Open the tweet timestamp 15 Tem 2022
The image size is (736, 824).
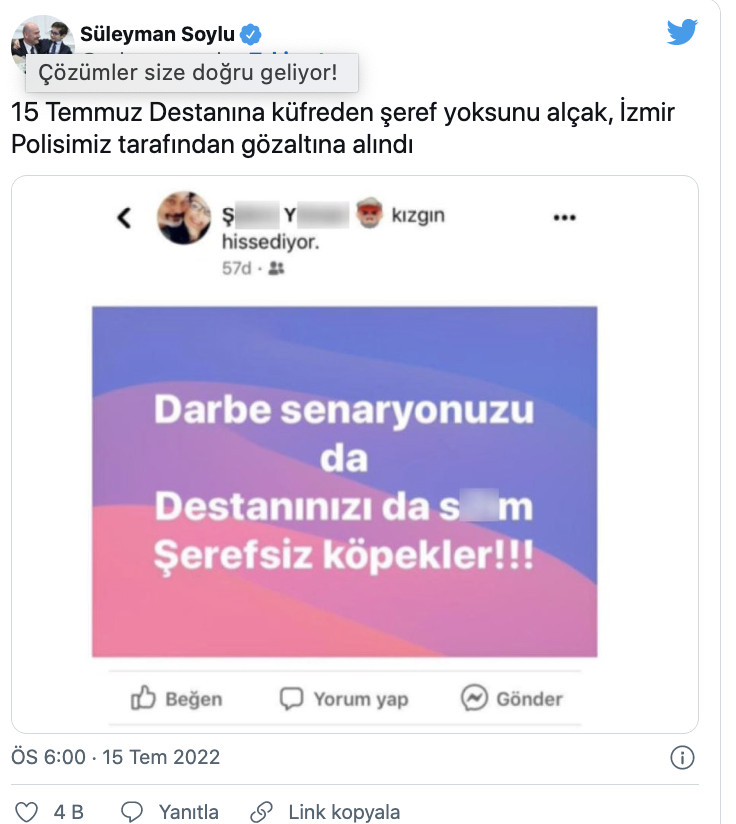coord(114,756)
